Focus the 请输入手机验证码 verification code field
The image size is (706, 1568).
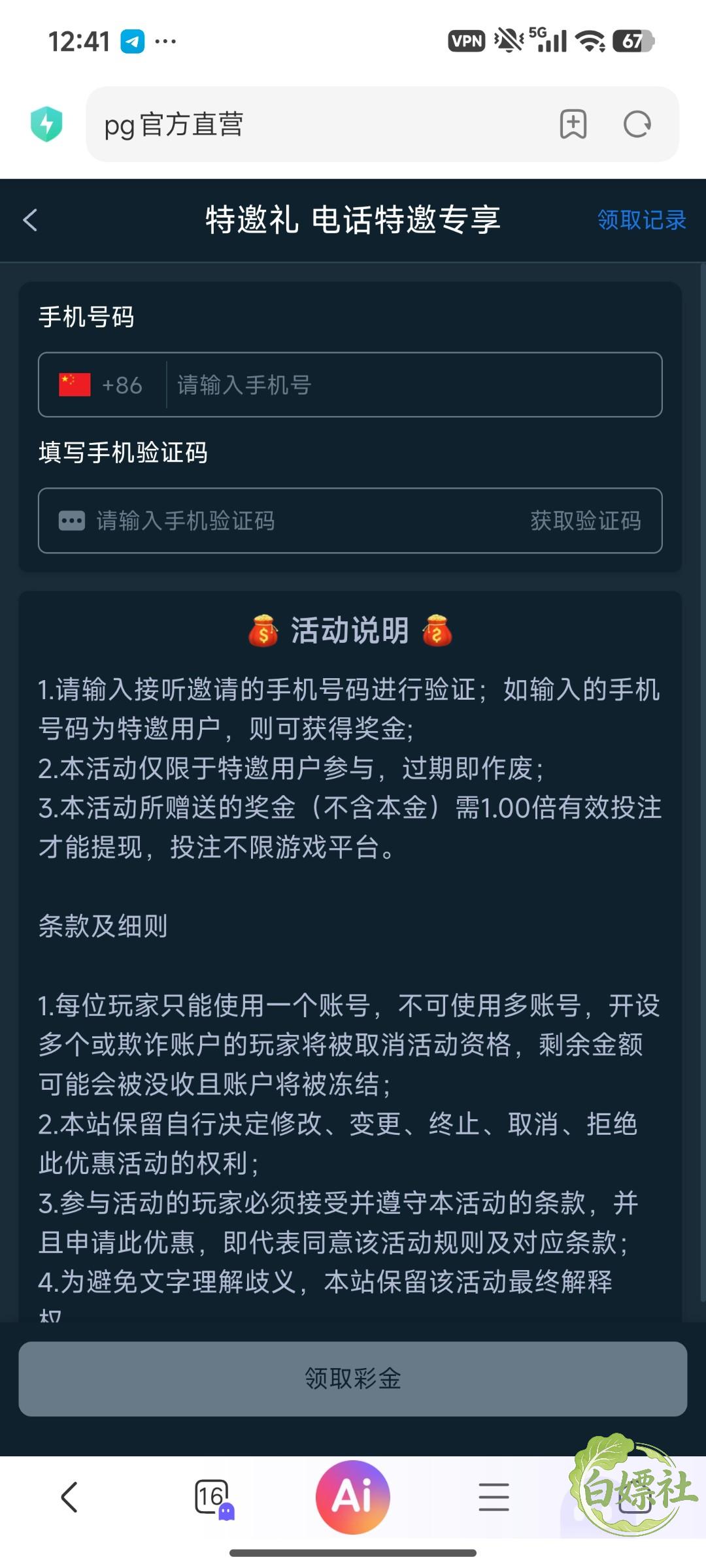coord(288,521)
